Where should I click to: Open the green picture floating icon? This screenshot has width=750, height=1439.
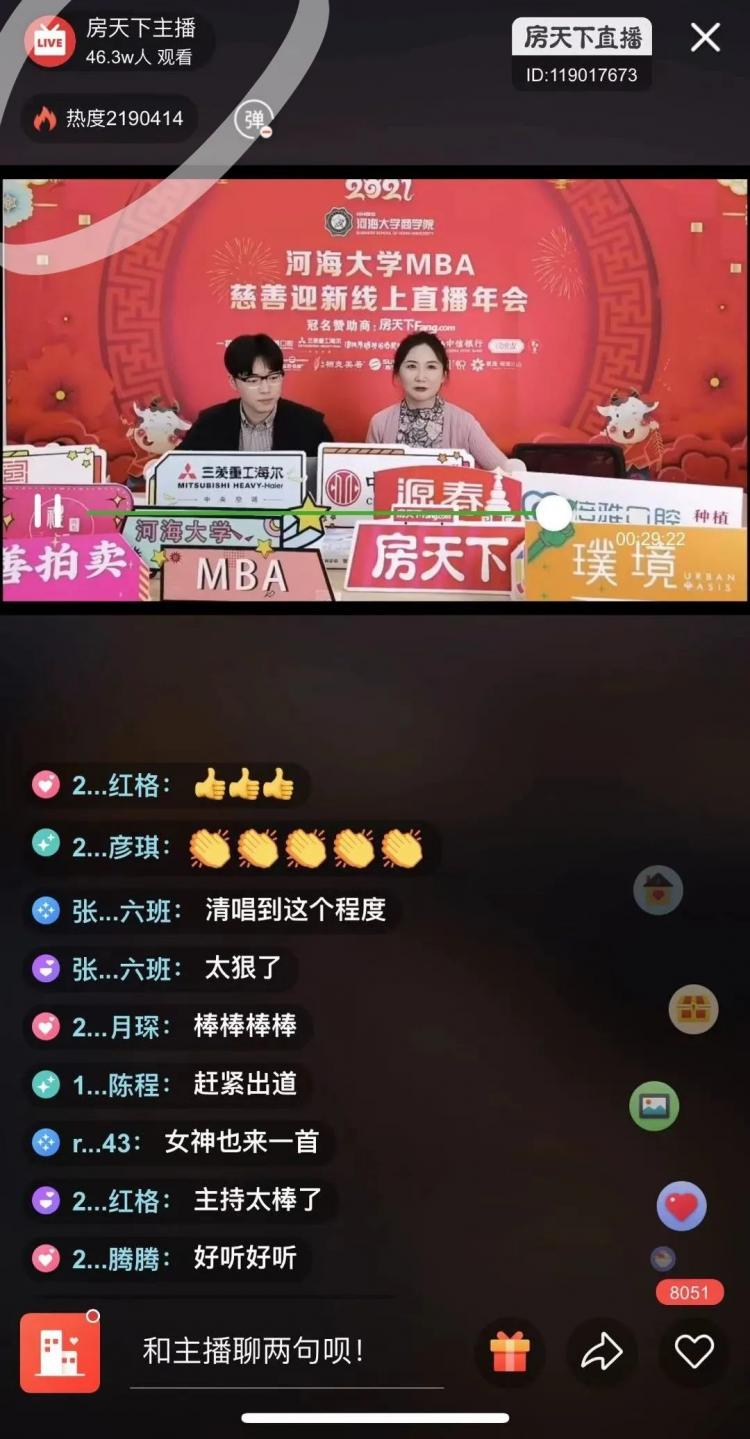point(654,1105)
